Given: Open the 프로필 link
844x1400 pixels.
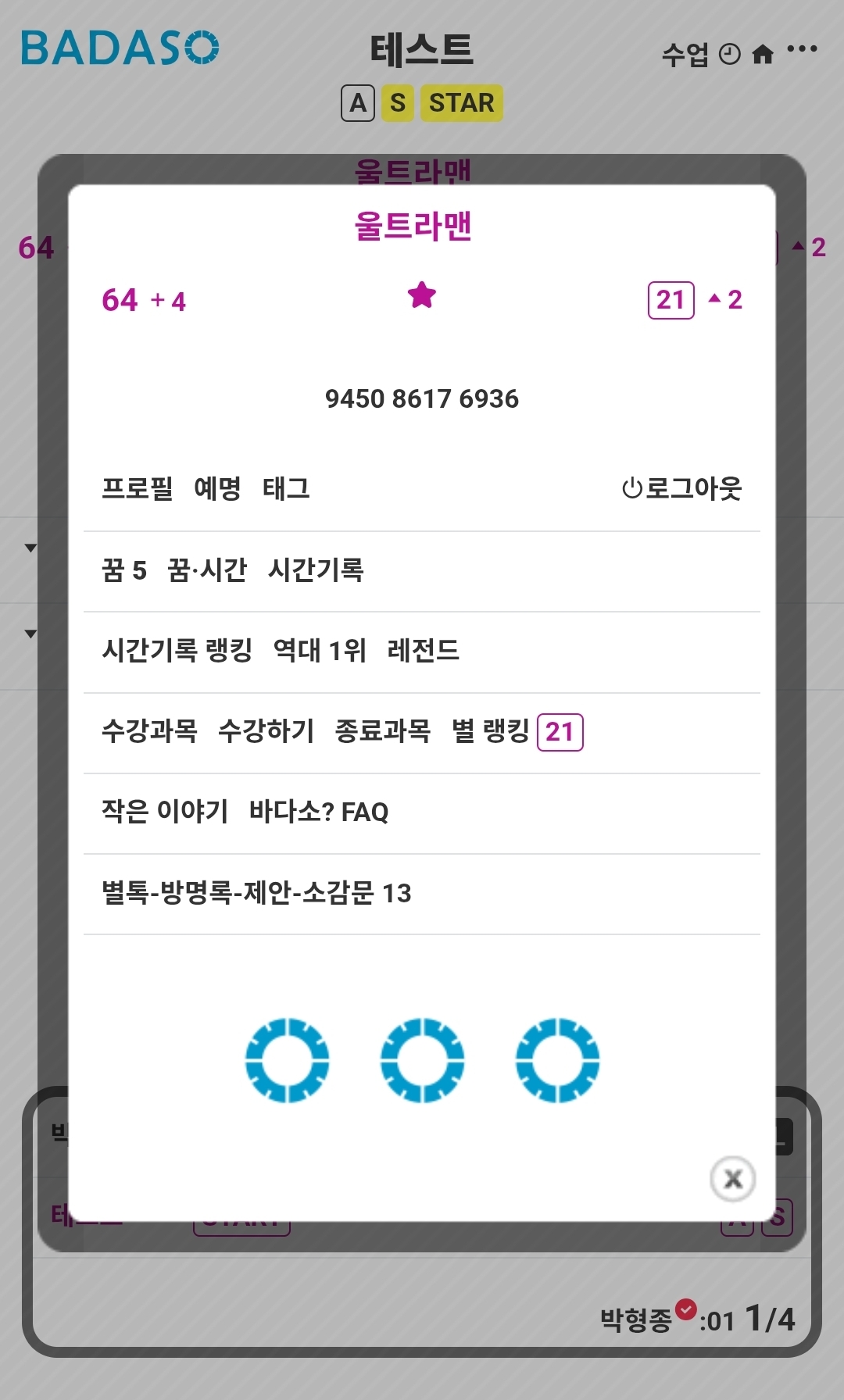Looking at the screenshot, I should pos(138,489).
